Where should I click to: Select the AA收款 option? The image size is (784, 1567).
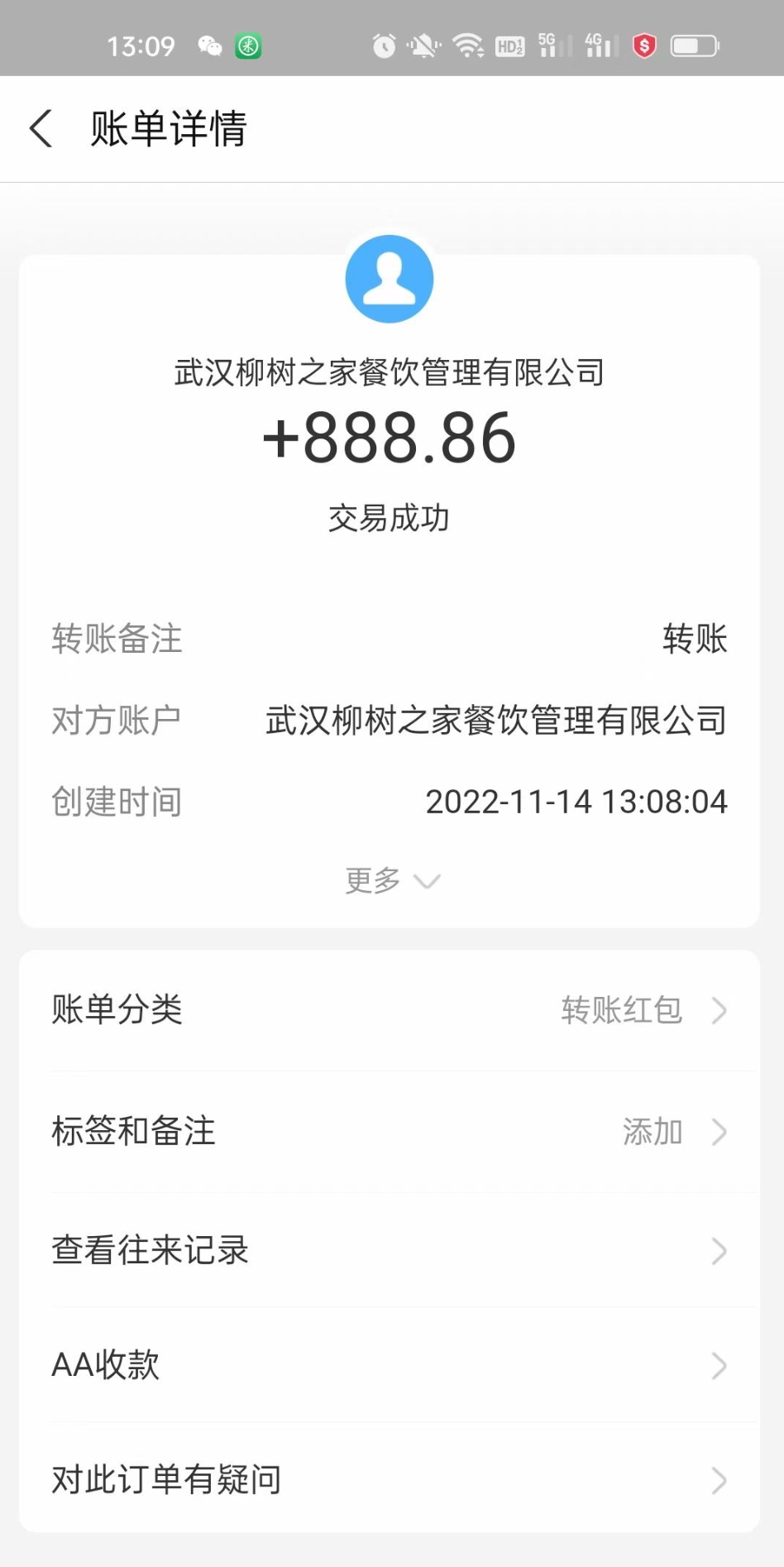coord(389,1365)
